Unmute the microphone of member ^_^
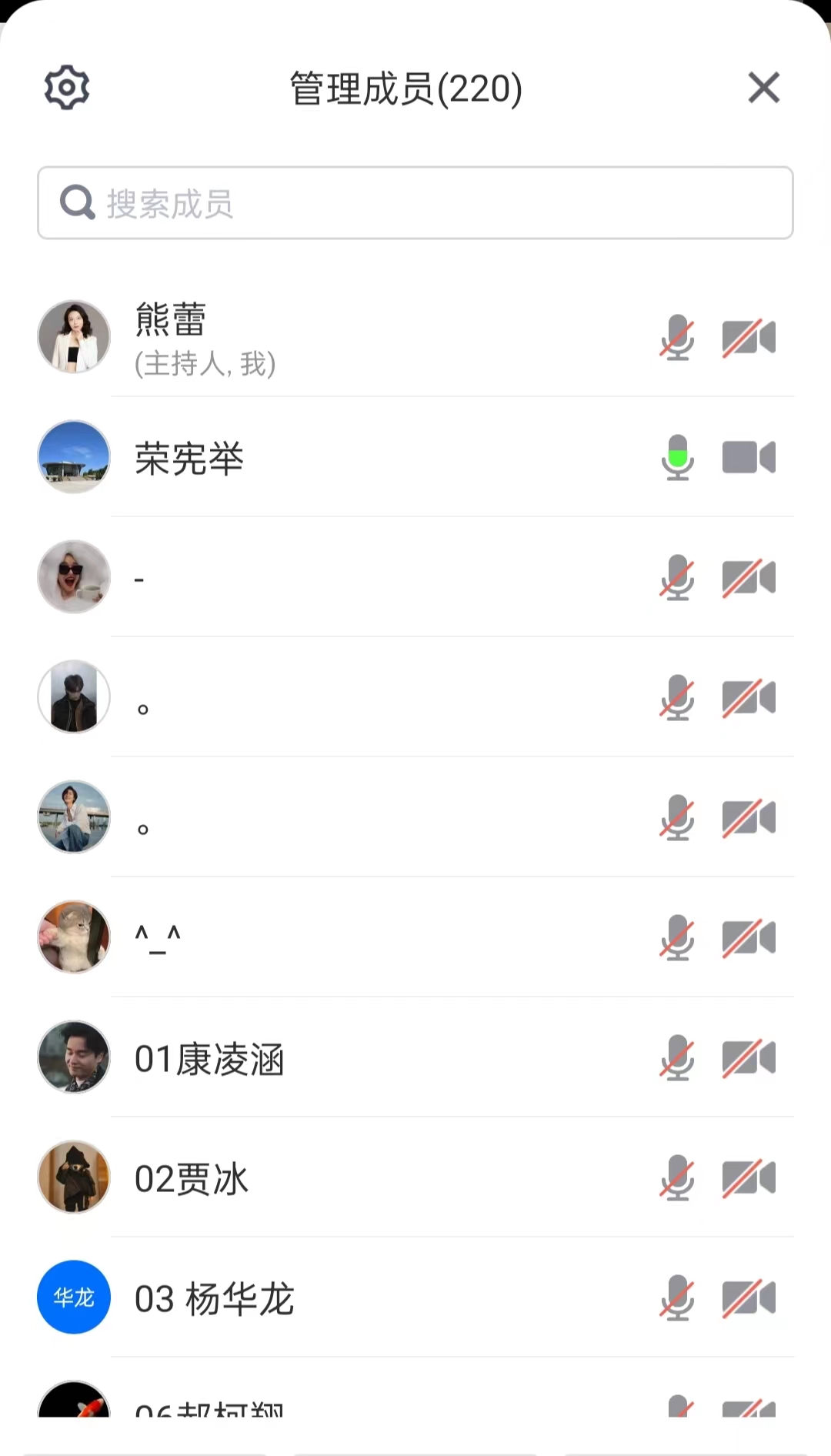831x1456 pixels. click(676, 937)
